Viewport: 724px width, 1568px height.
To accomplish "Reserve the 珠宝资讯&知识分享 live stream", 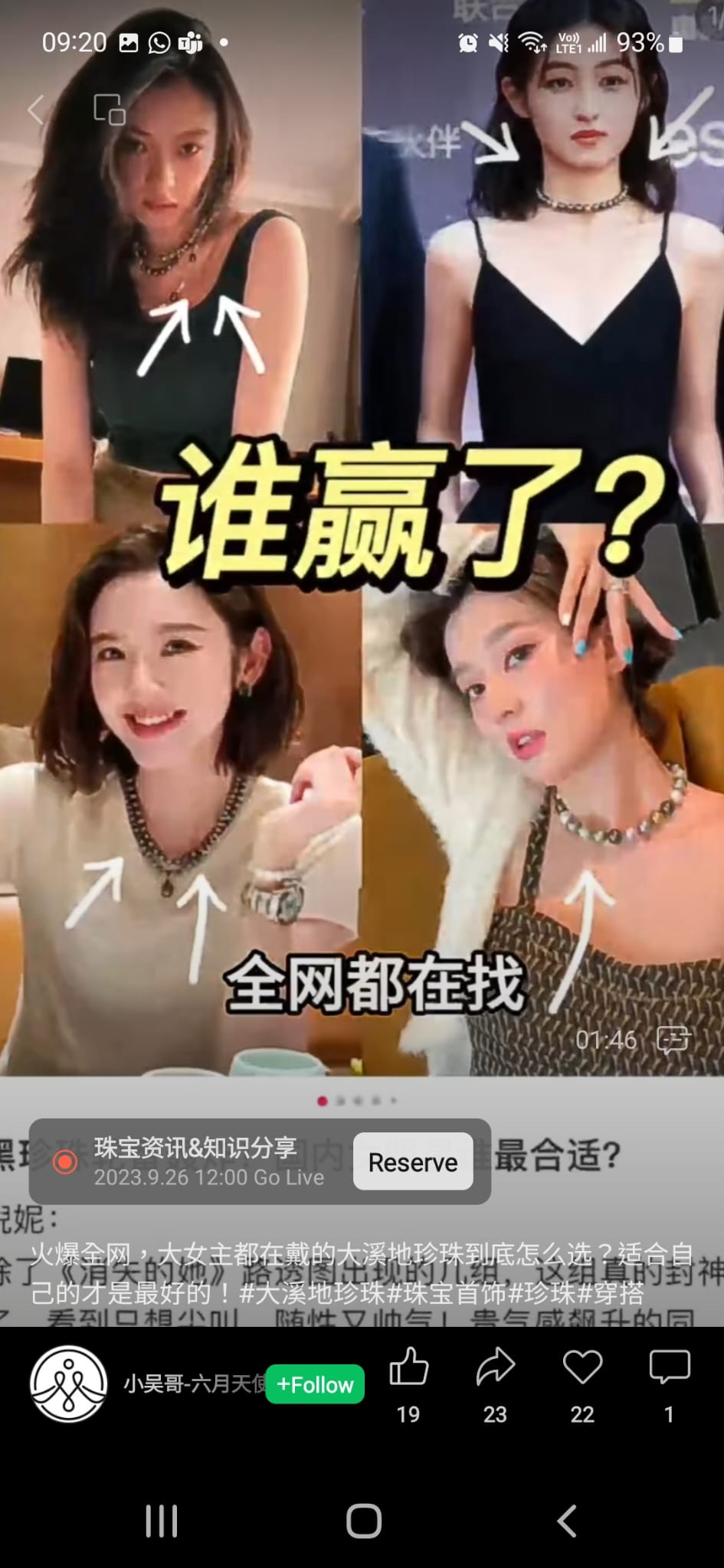I will [x=412, y=1161].
